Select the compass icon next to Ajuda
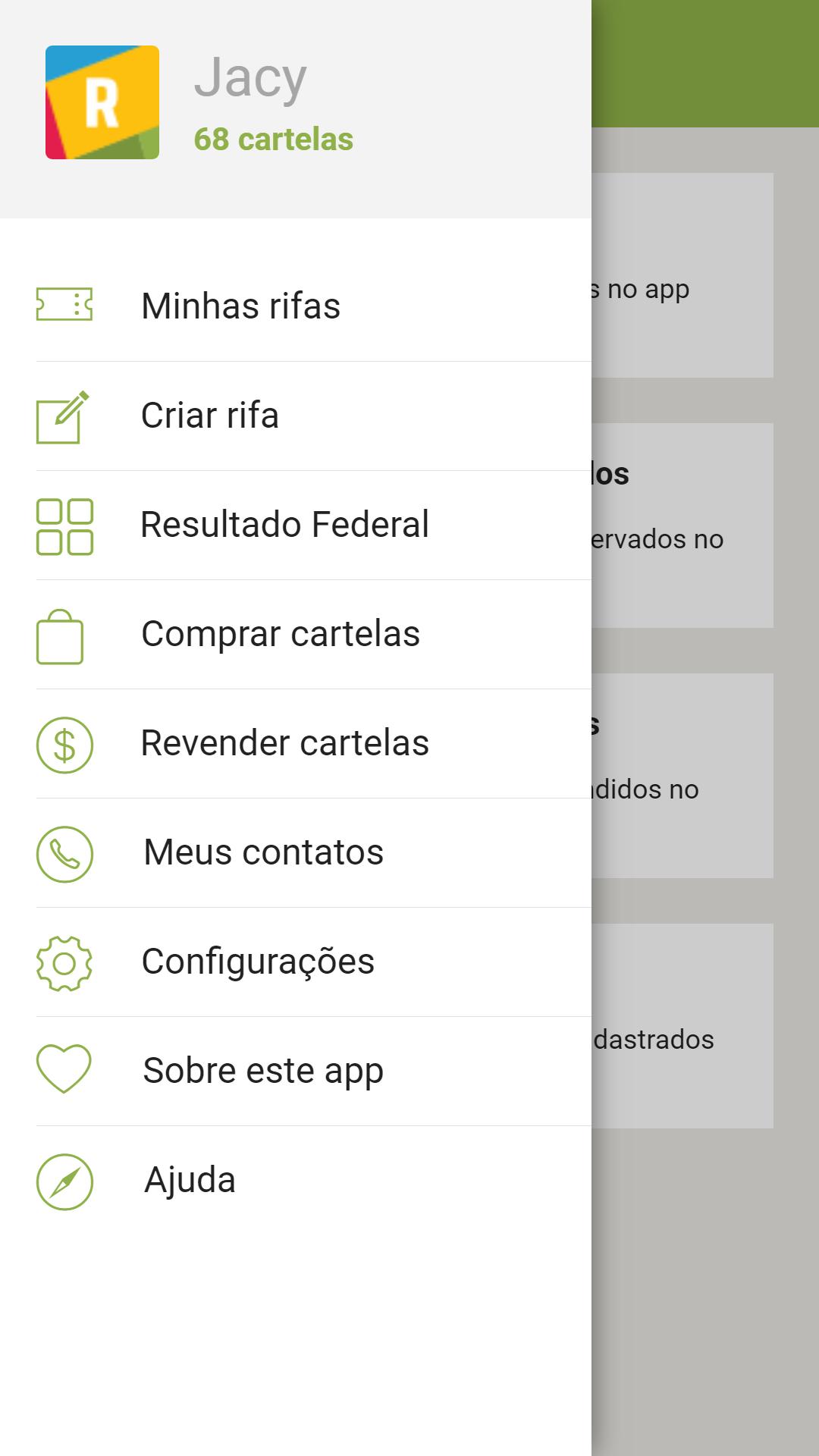819x1456 pixels. click(x=65, y=1179)
